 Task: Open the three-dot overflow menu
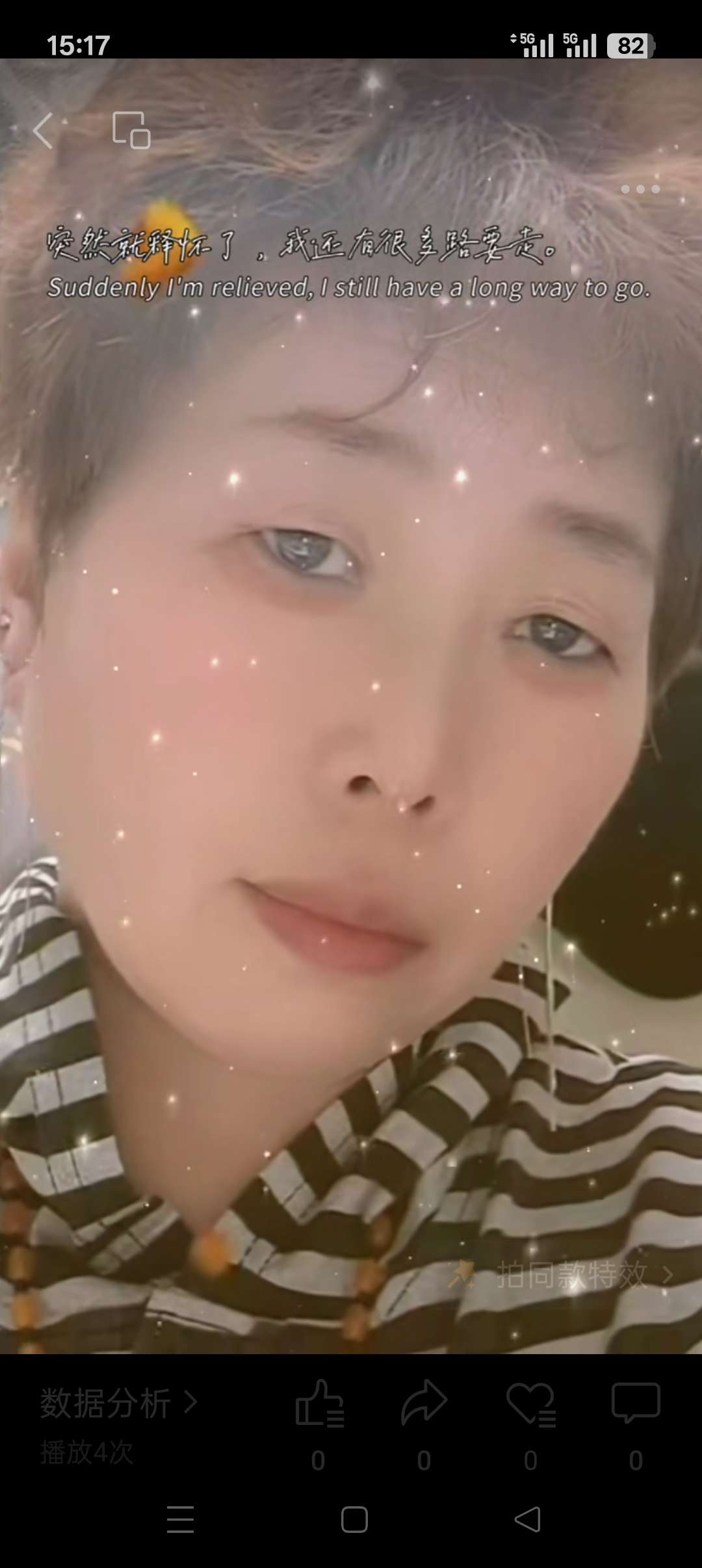click(640, 189)
